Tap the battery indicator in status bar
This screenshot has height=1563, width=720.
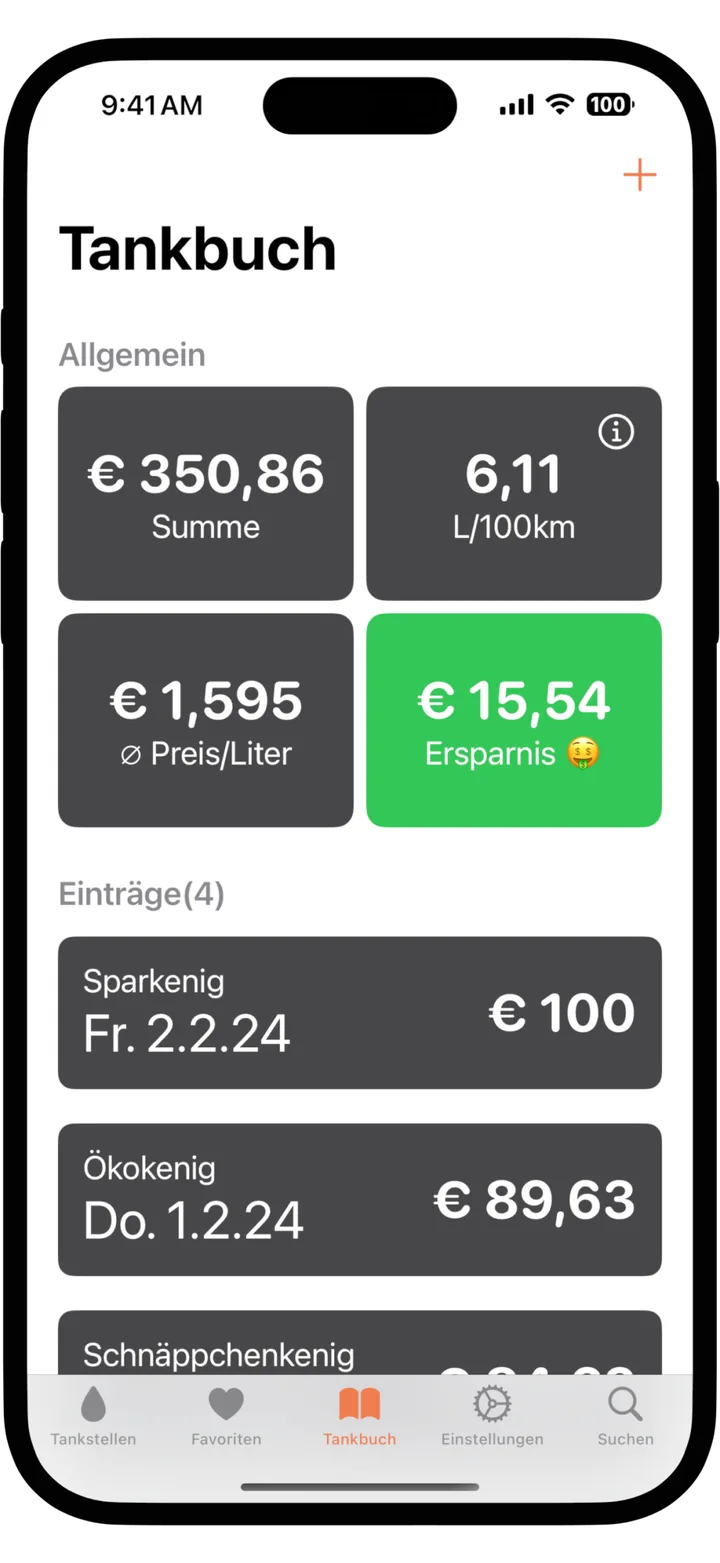pos(609,104)
